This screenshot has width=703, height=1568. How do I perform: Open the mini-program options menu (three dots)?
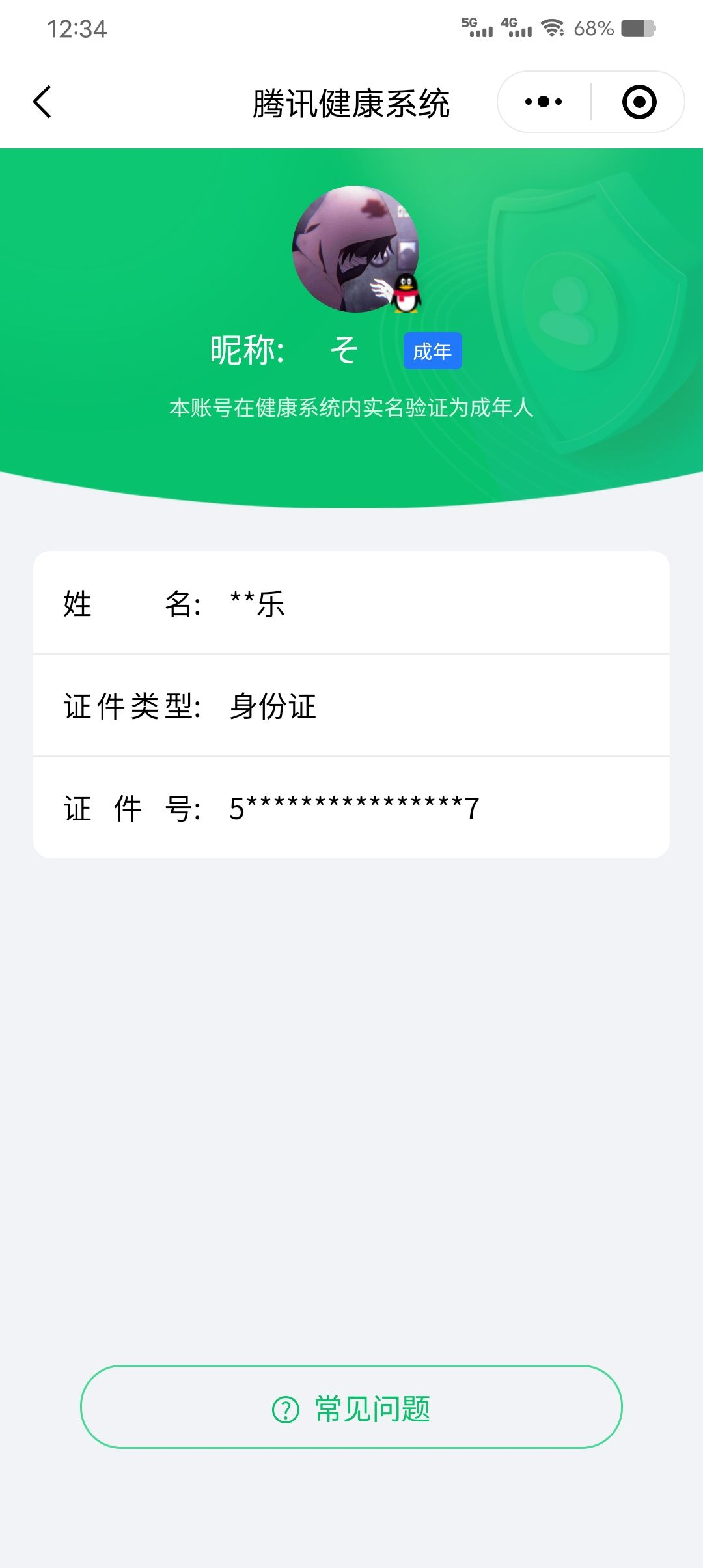click(x=544, y=102)
